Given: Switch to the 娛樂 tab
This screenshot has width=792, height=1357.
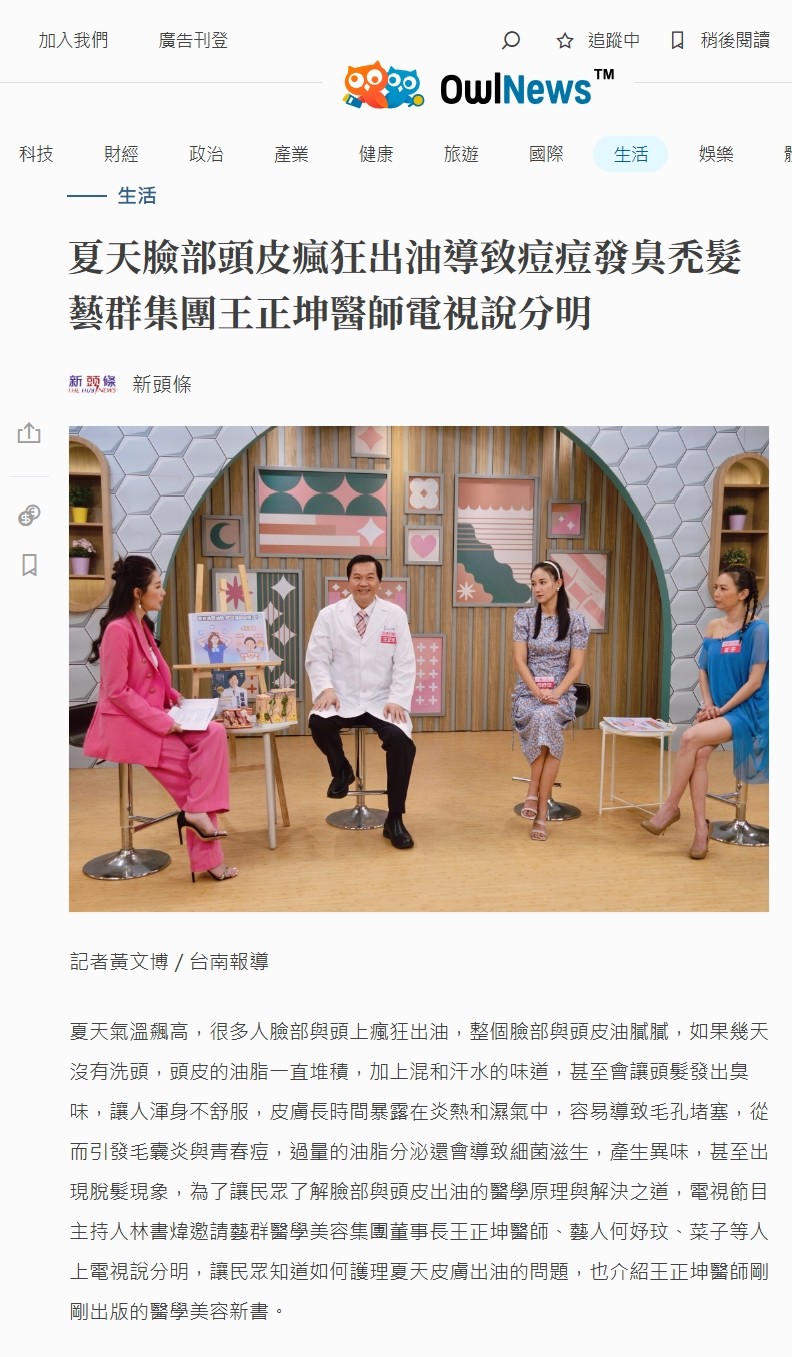Looking at the screenshot, I should click(x=716, y=154).
